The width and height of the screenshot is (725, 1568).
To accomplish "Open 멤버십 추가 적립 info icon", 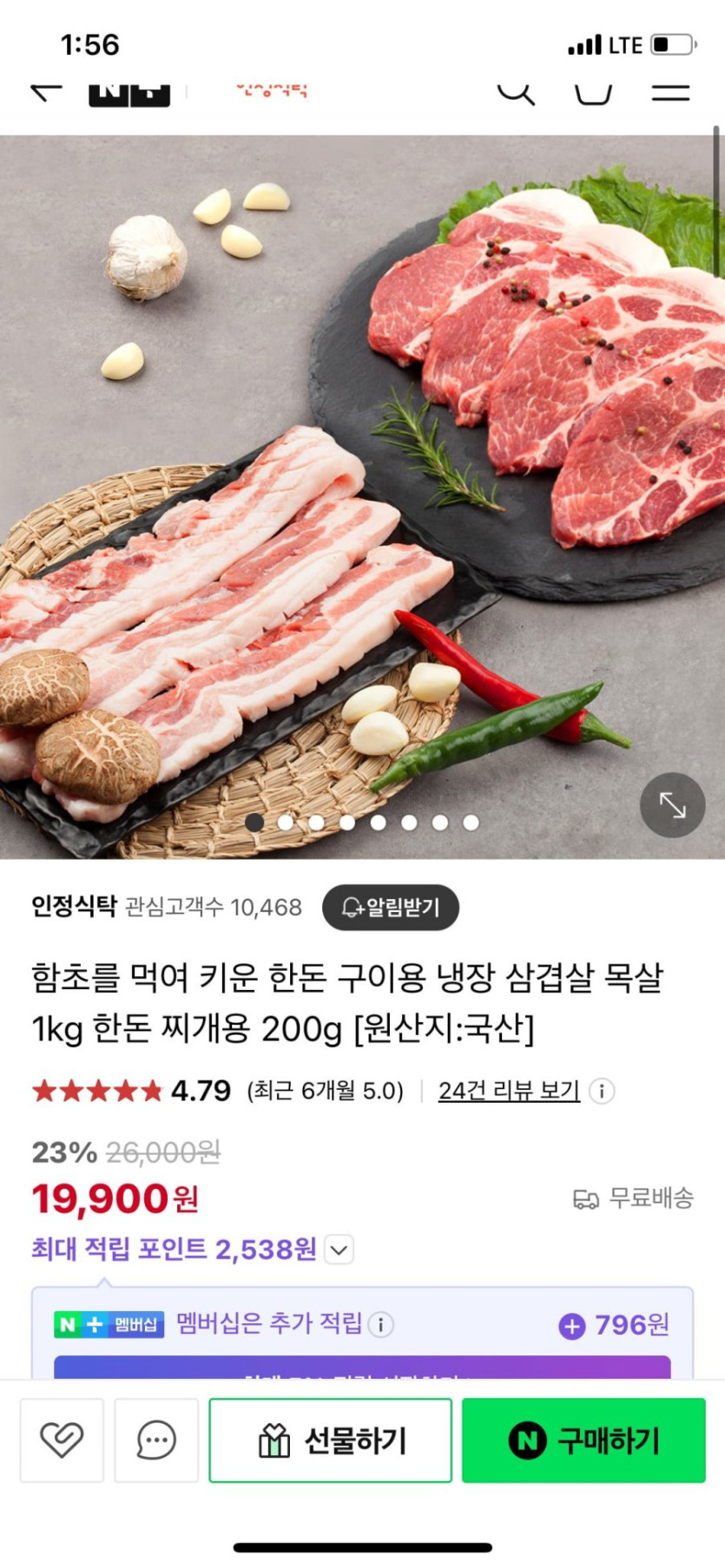I will [x=380, y=1324].
